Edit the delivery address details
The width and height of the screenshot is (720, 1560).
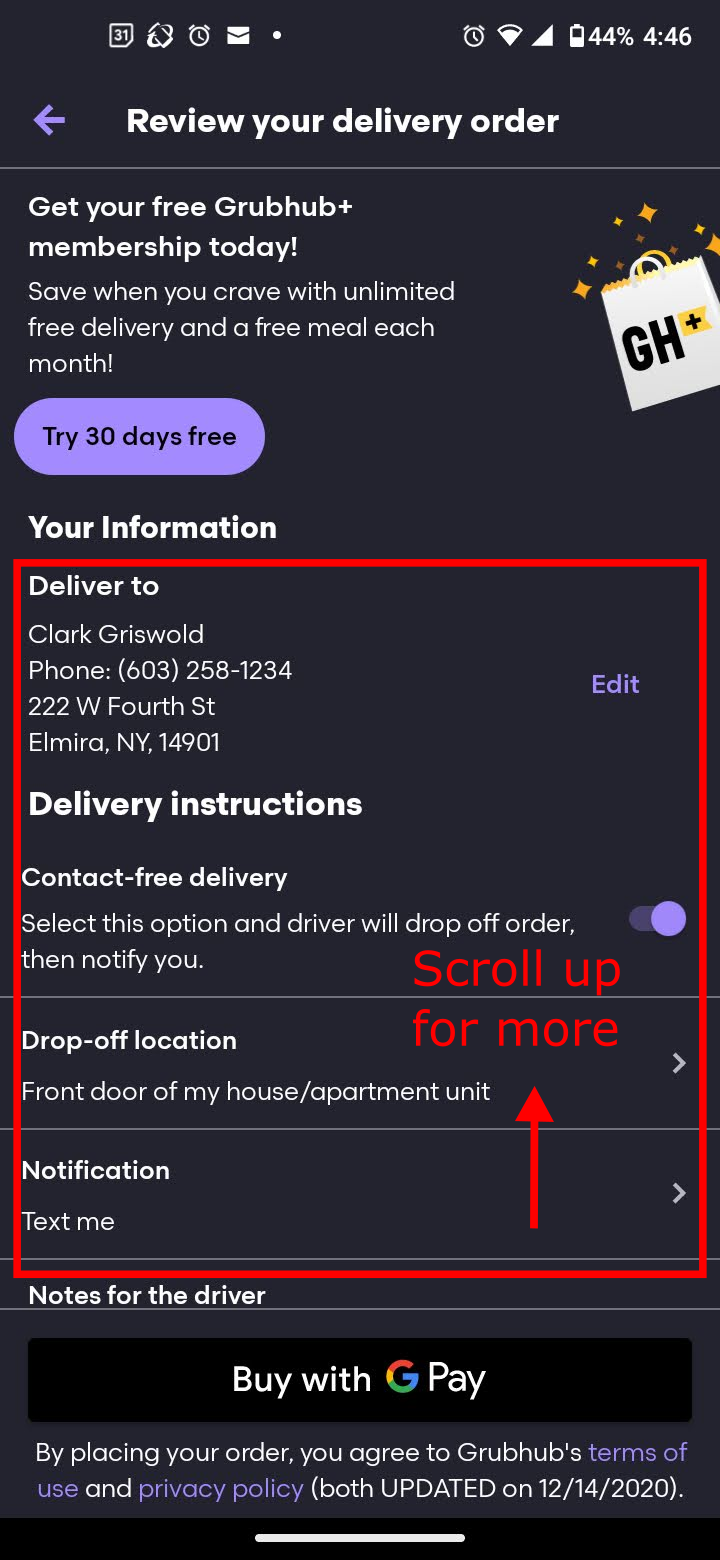click(x=615, y=684)
